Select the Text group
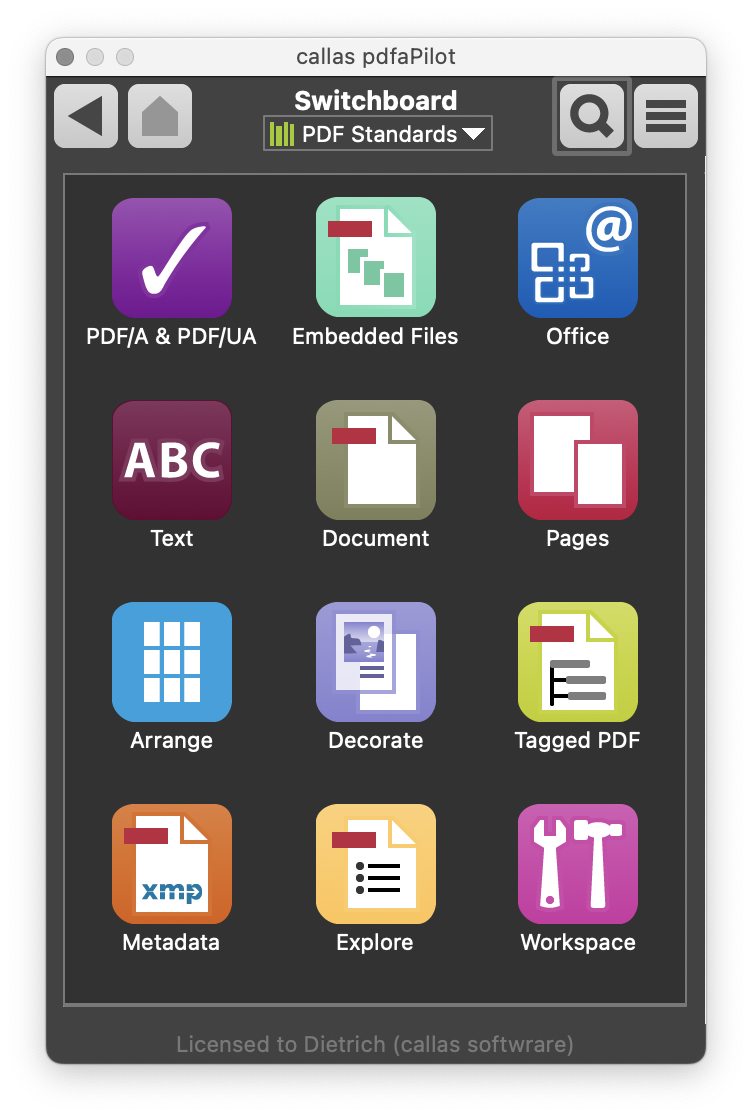Screen dimensions: 752x1118 tap(172, 460)
